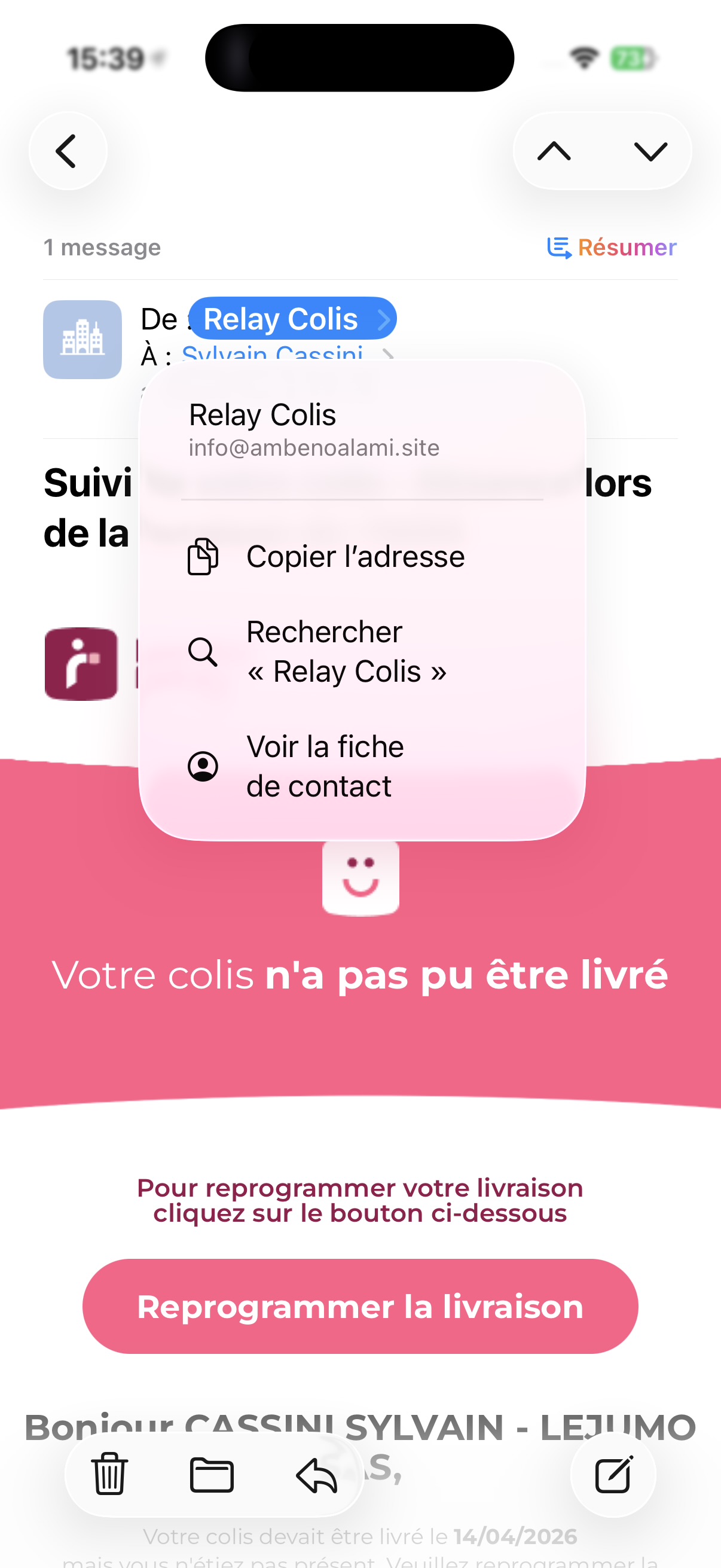721x1568 pixels.
Task: Delete the email with the trash icon
Action: pyautogui.click(x=109, y=1475)
